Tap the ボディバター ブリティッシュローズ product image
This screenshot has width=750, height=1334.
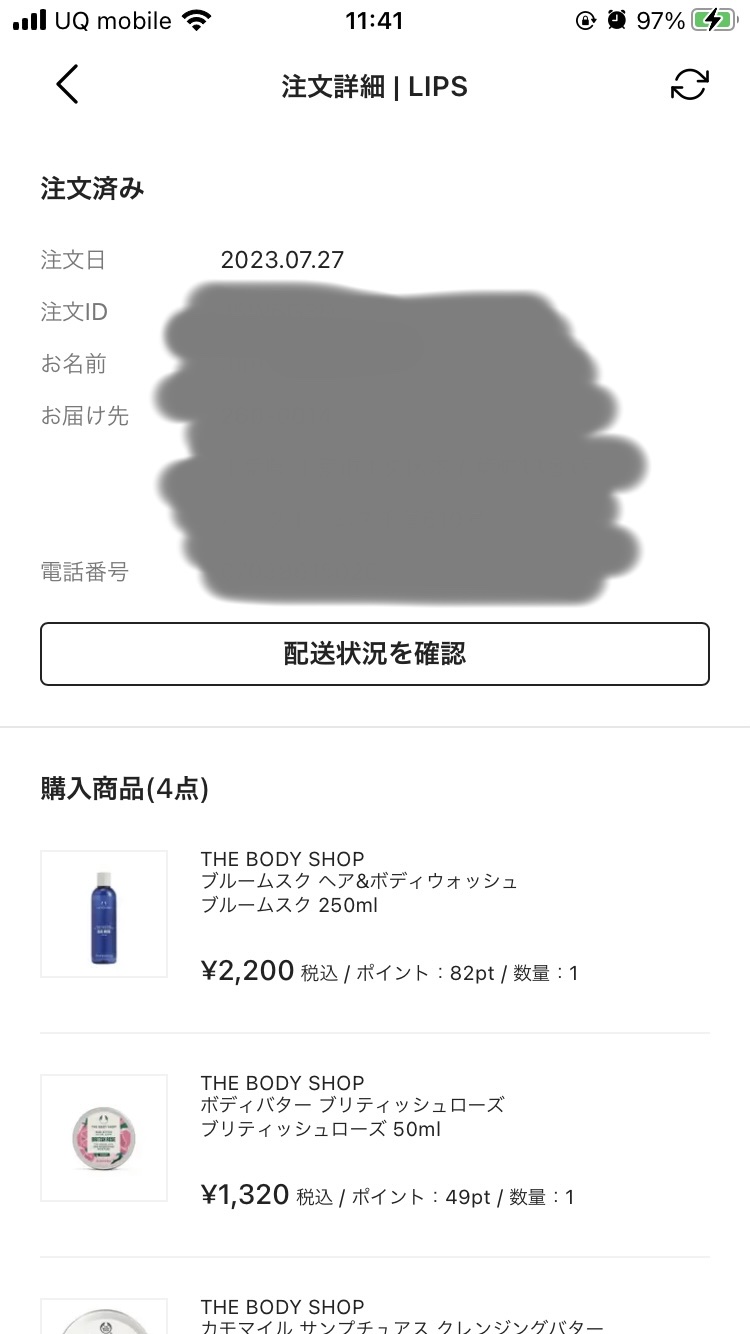coord(103,1137)
